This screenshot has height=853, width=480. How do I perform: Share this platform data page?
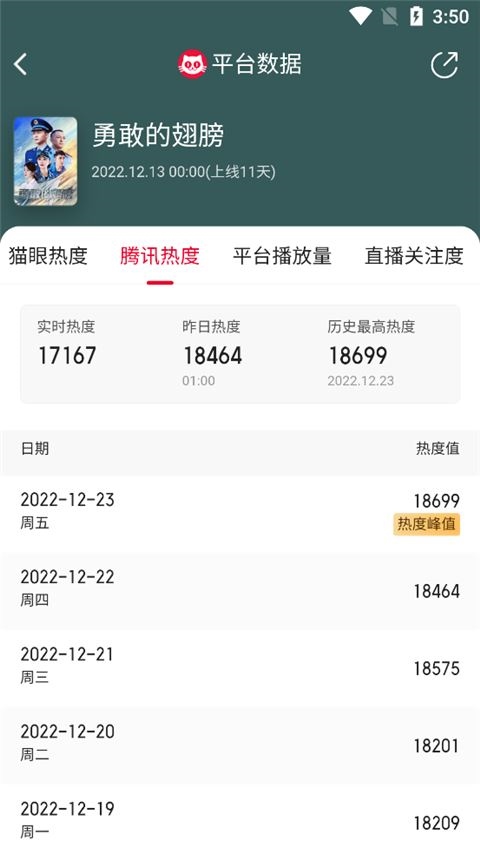445,65
